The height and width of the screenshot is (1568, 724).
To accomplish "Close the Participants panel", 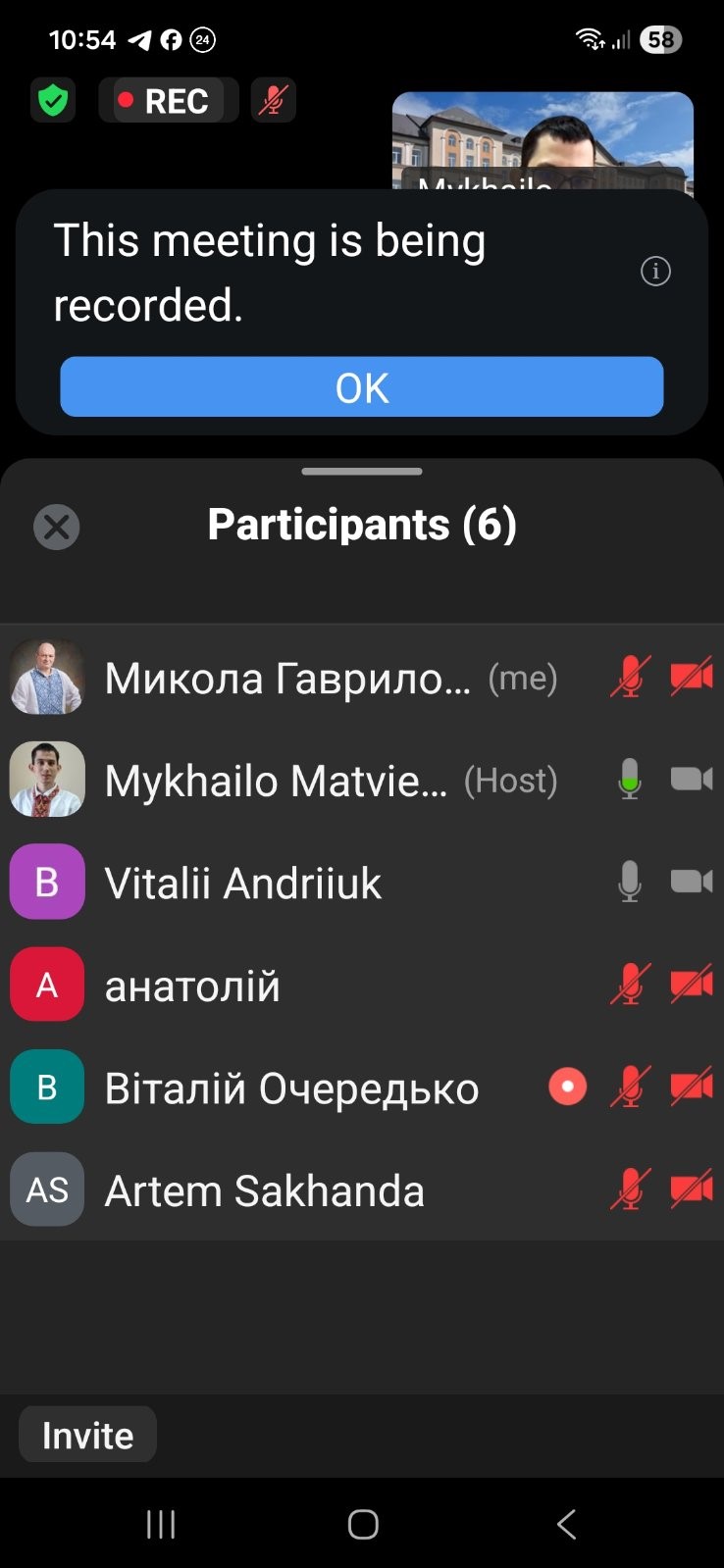I will [x=57, y=527].
